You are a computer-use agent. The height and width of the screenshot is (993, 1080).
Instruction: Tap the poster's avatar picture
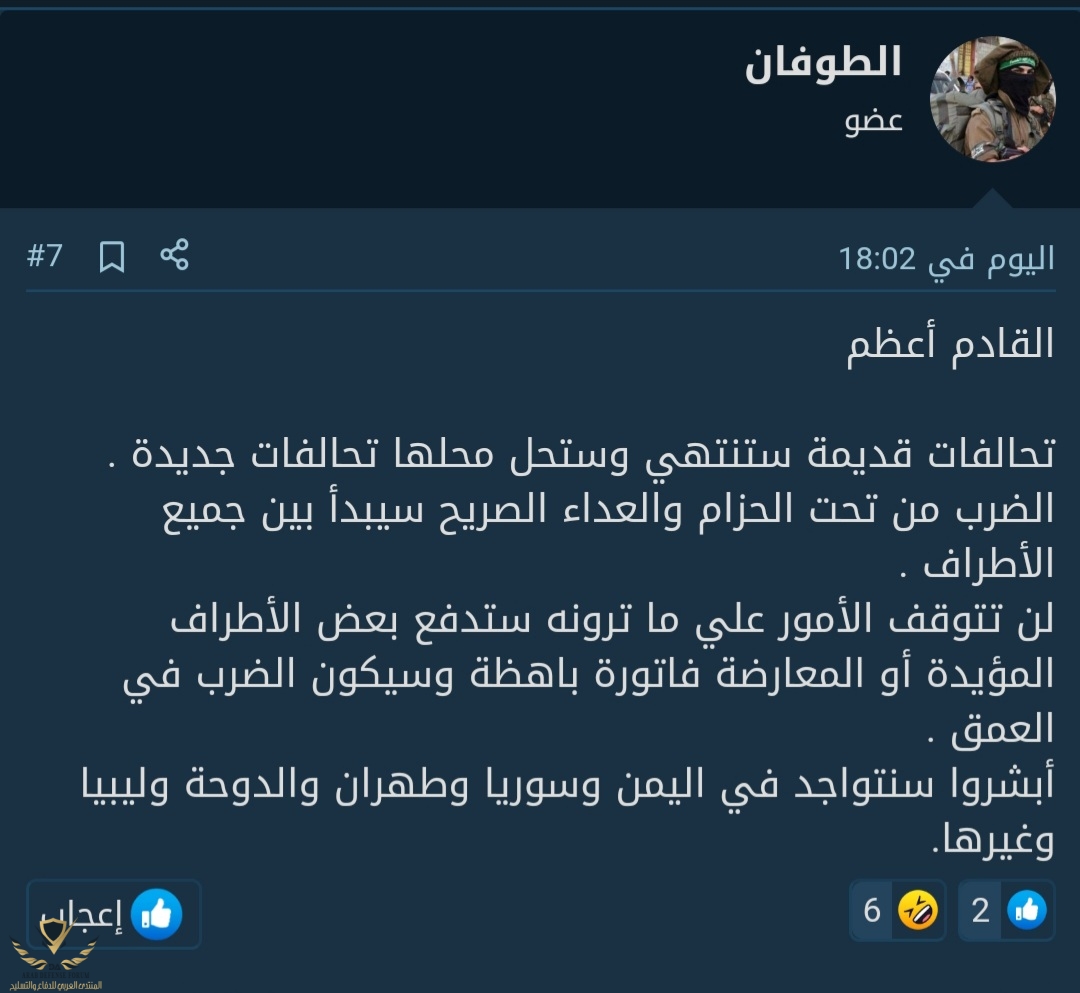992,100
